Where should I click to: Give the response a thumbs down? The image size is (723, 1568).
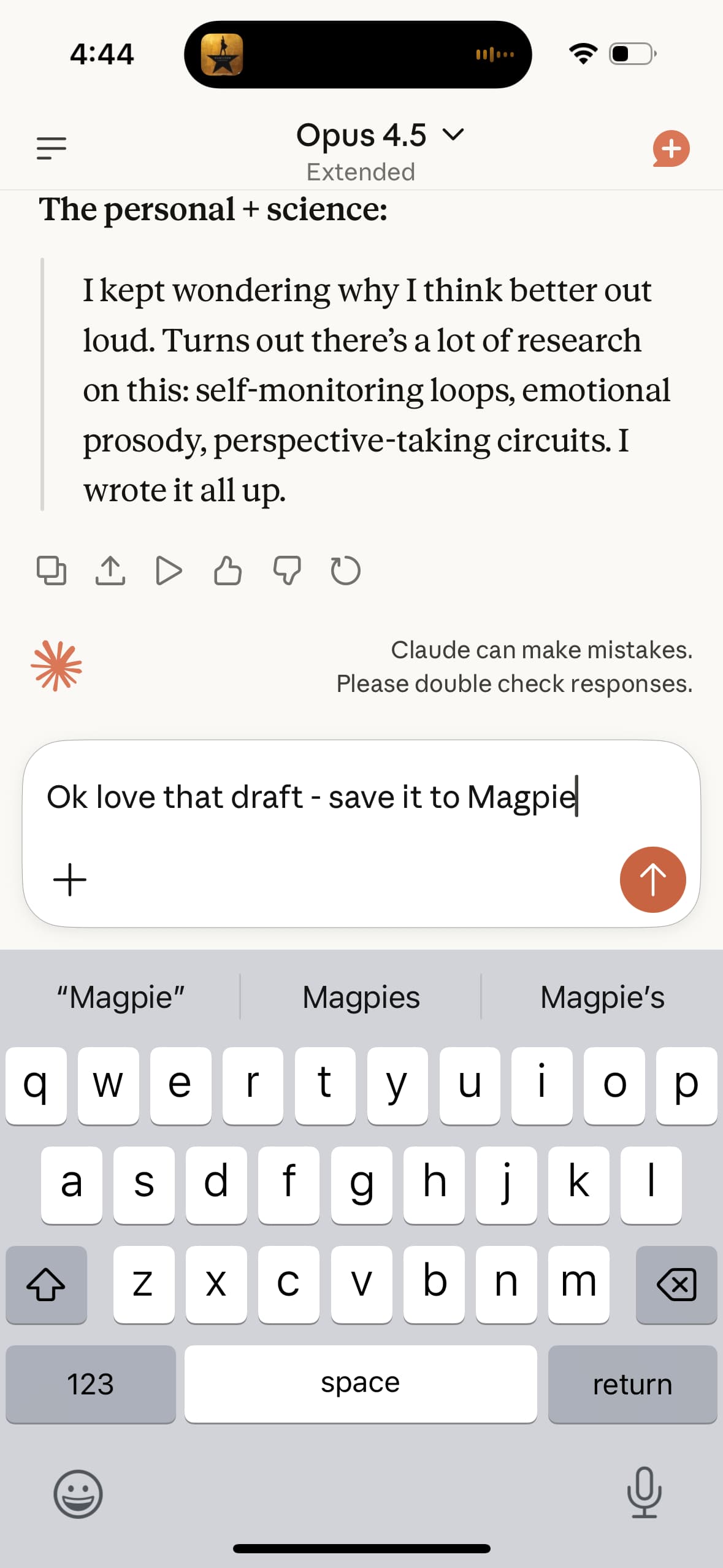(287, 571)
